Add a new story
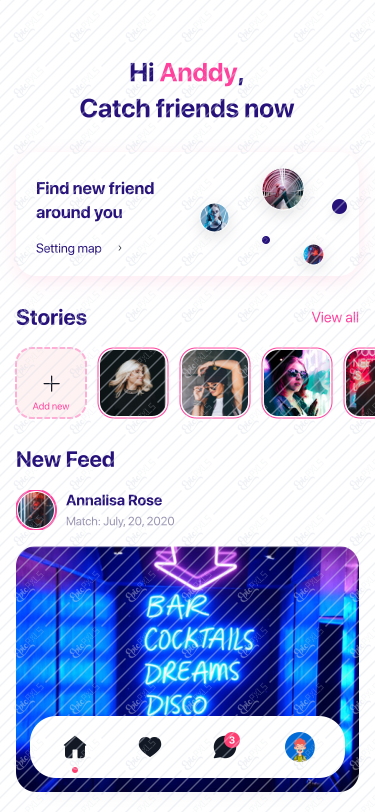 (x=51, y=383)
